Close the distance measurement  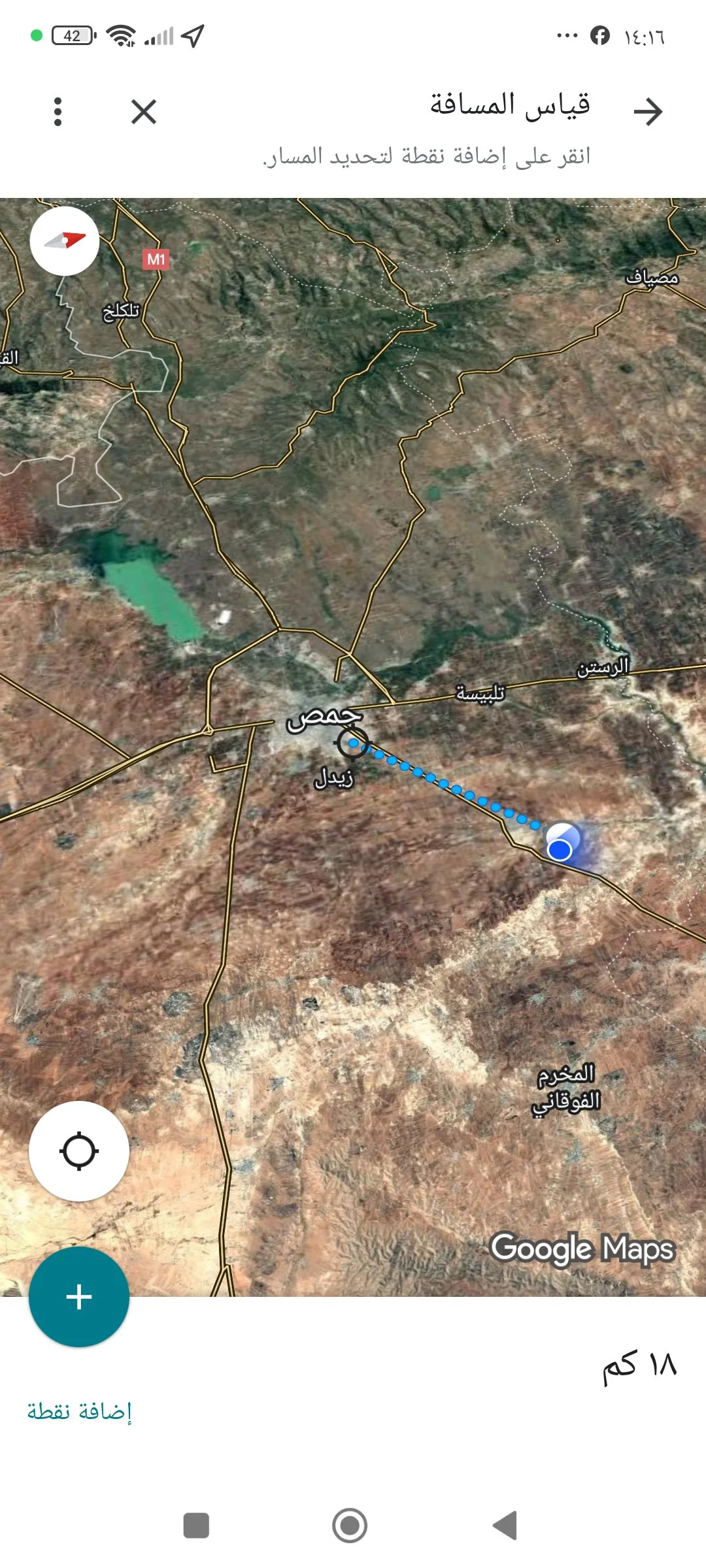point(144,112)
